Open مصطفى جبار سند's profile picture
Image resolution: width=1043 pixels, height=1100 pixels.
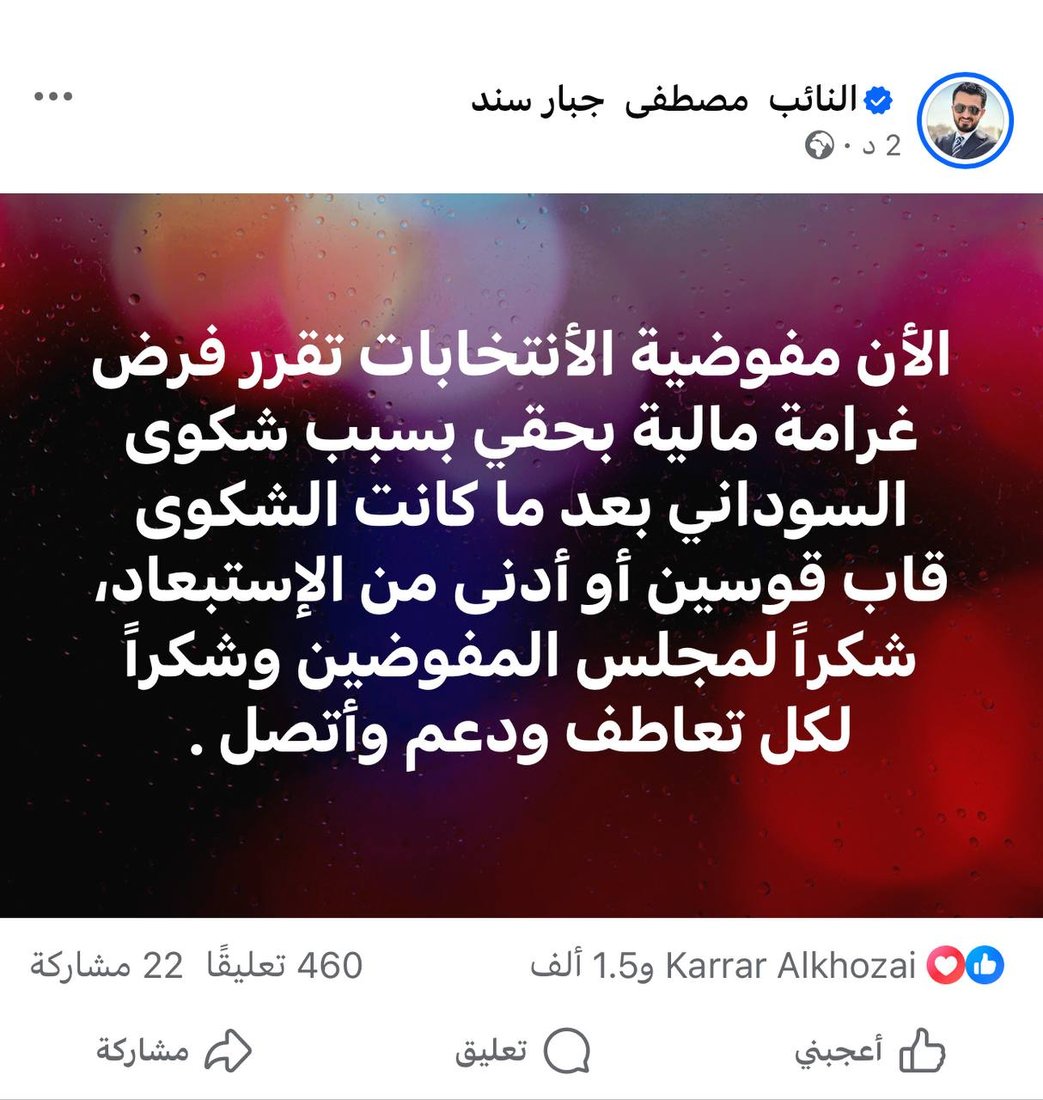pyautogui.click(x=966, y=120)
